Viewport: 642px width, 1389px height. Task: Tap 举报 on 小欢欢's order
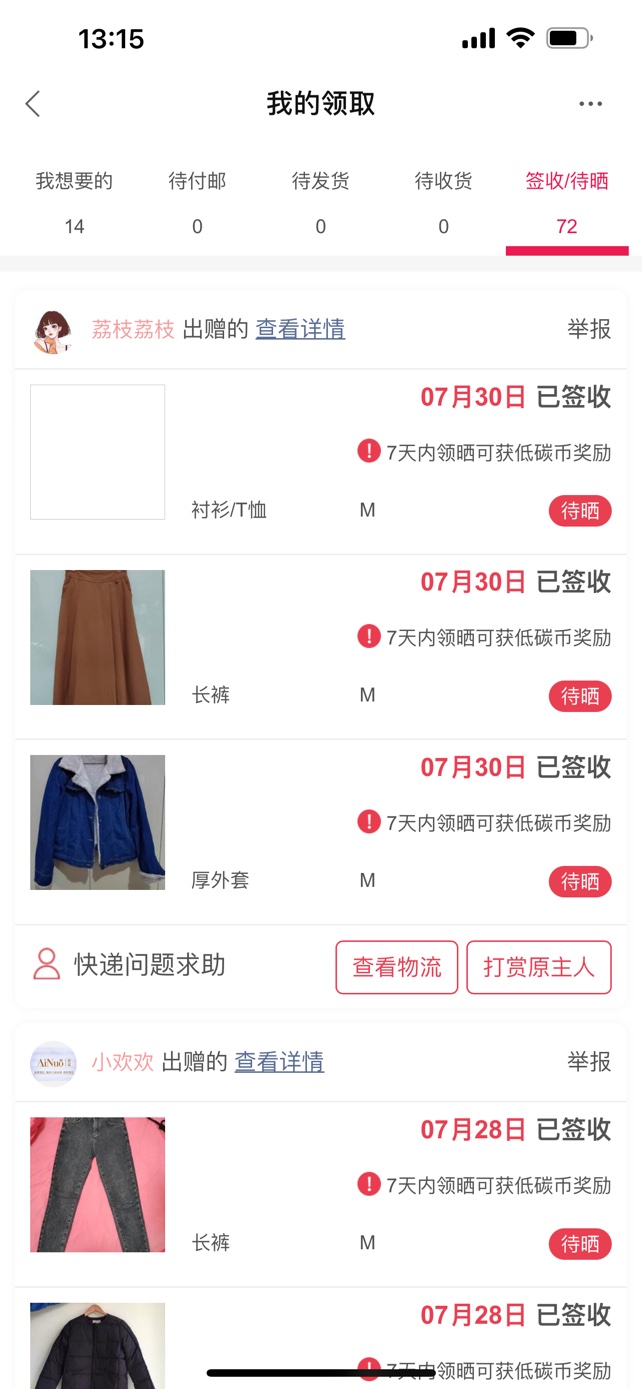[589, 1062]
